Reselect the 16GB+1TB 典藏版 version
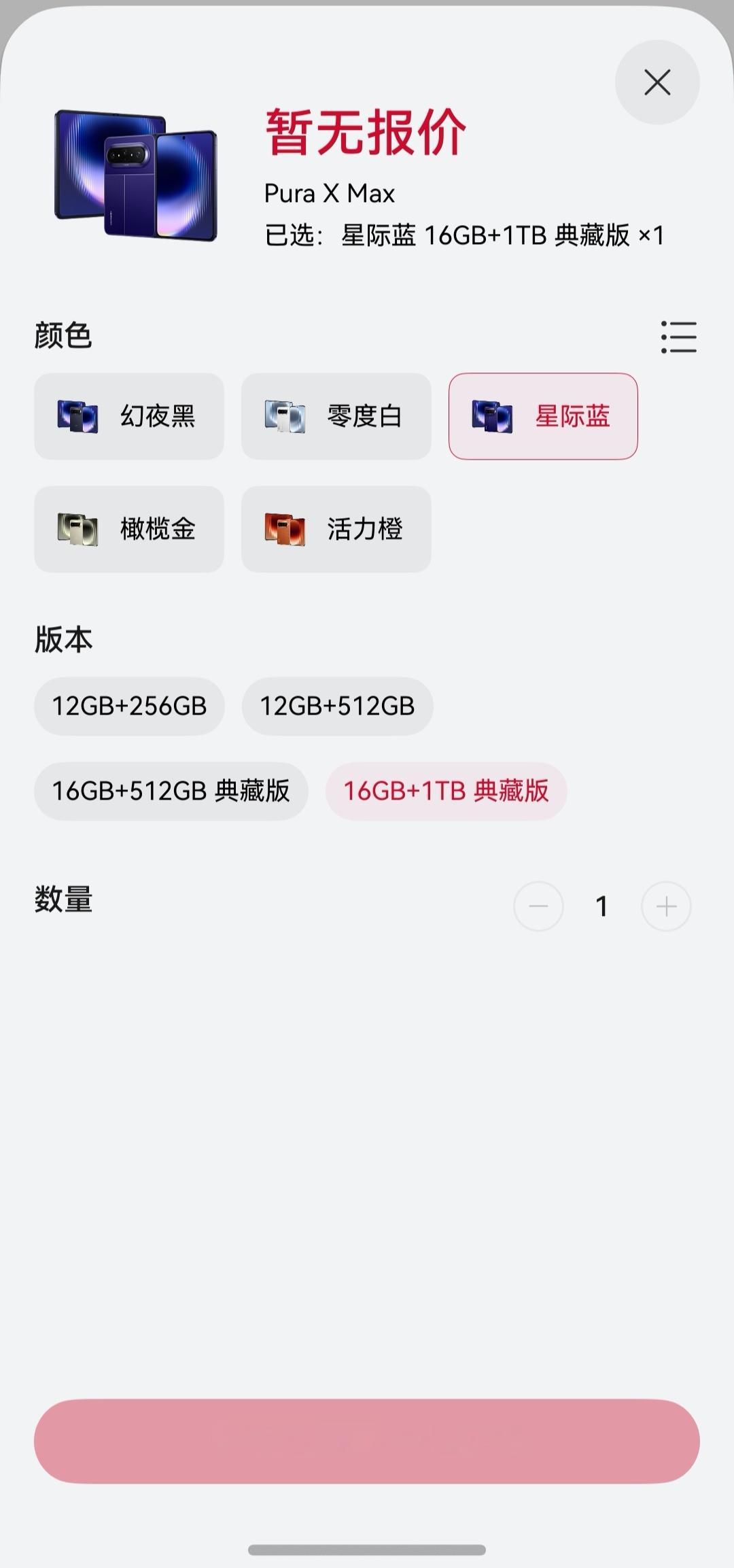Screen dimensions: 734x1568 click(446, 791)
